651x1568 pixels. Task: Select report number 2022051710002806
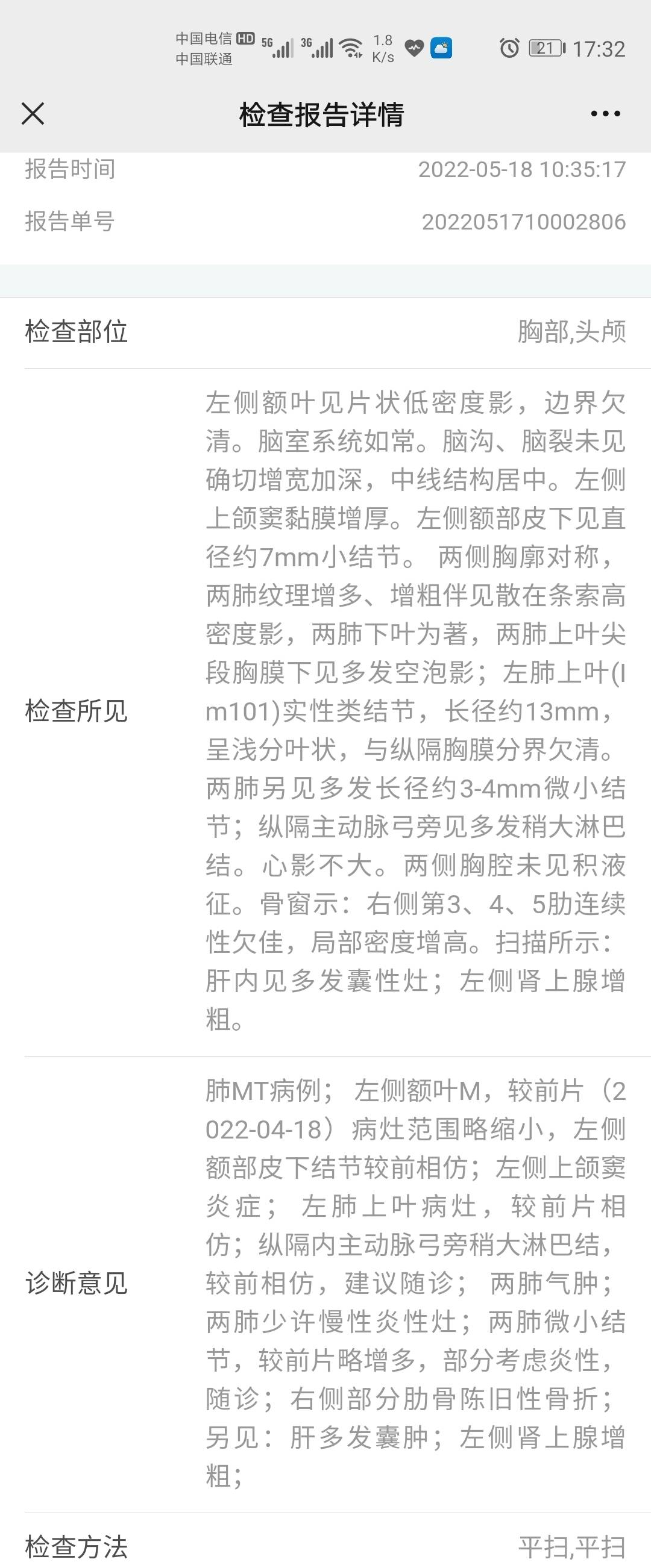coord(523,222)
